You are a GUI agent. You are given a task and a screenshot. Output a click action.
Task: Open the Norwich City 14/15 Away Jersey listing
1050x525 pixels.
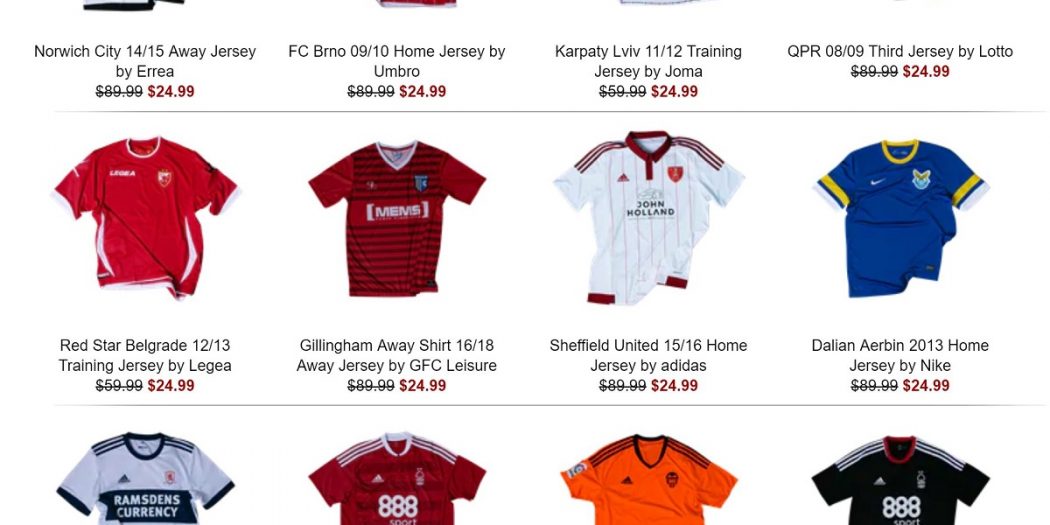click(x=145, y=61)
